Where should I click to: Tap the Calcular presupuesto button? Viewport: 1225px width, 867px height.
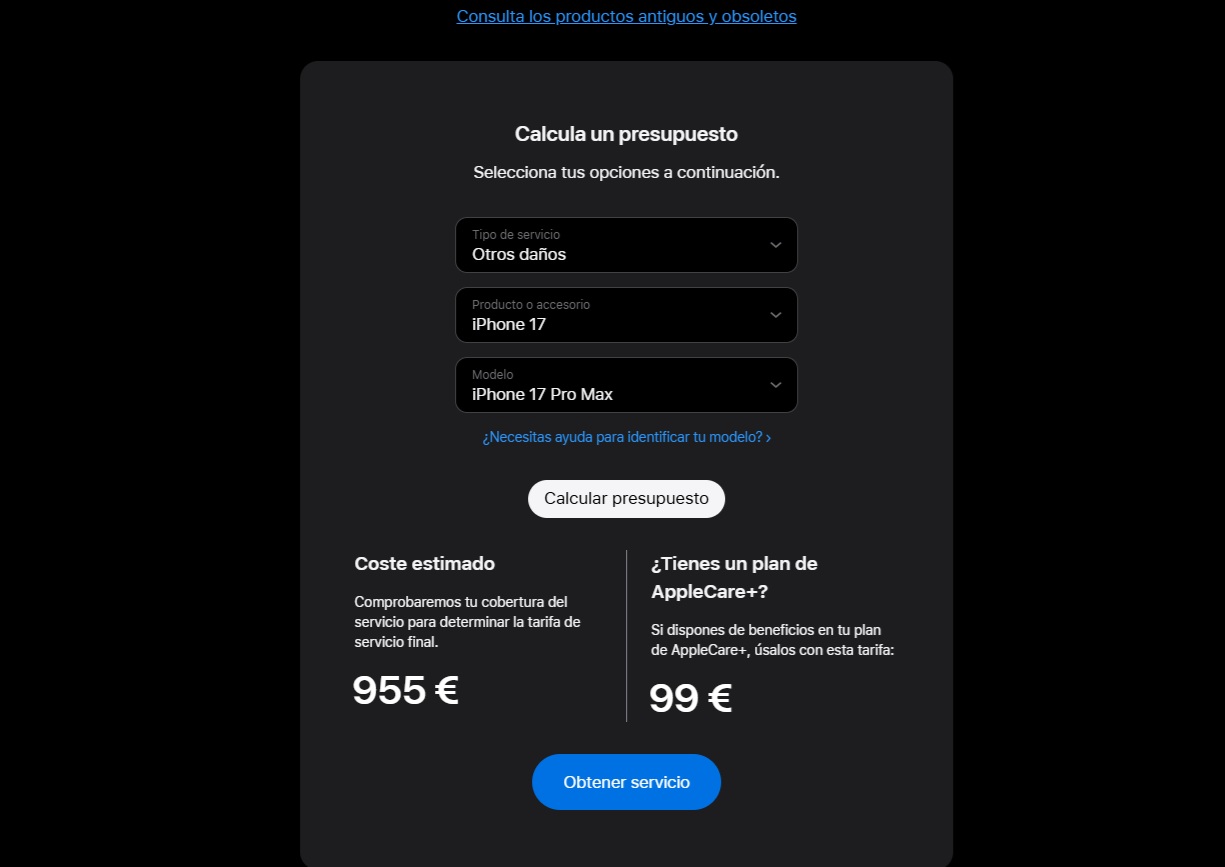(626, 498)
